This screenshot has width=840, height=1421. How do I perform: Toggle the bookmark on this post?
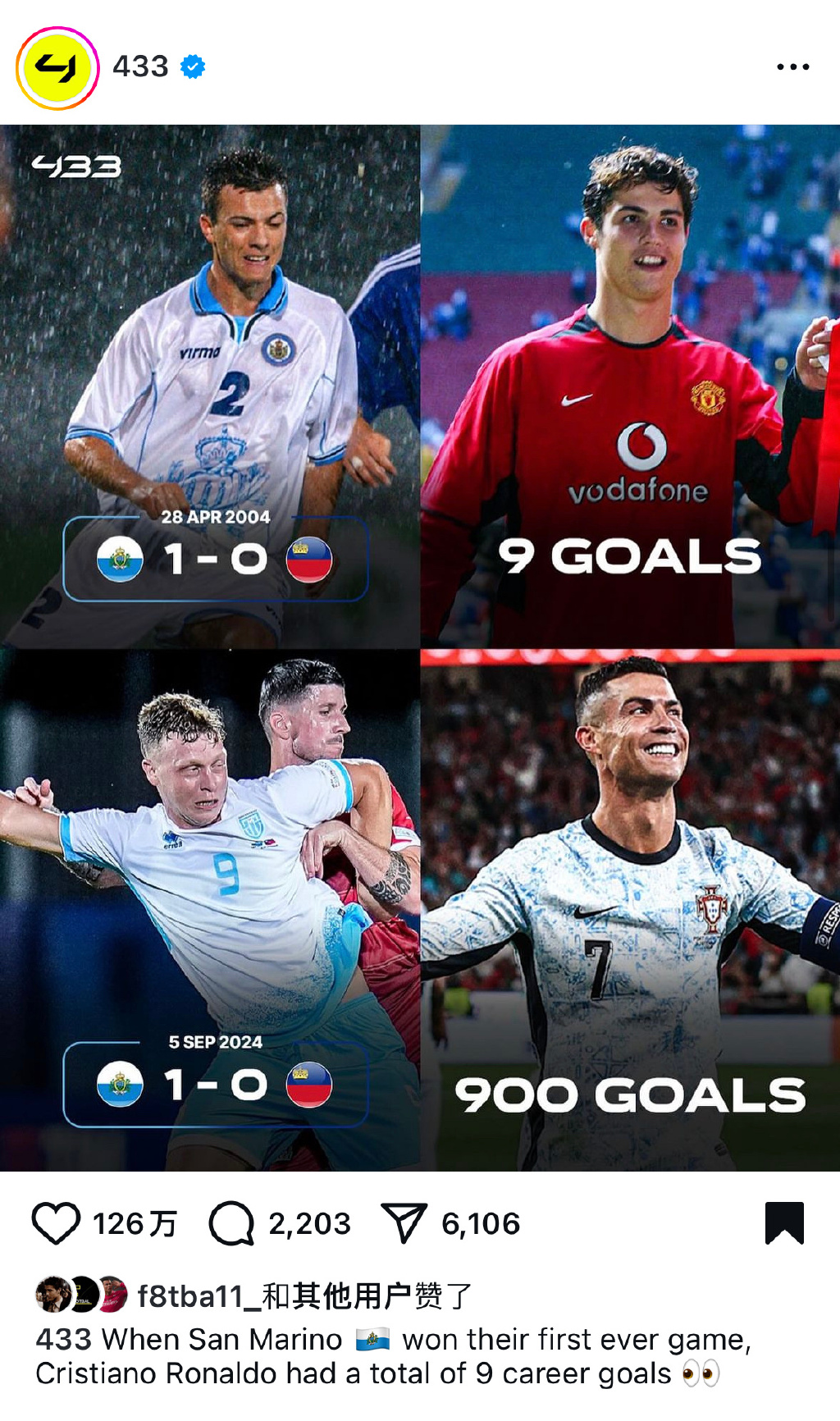click(x=784, y=1223)
